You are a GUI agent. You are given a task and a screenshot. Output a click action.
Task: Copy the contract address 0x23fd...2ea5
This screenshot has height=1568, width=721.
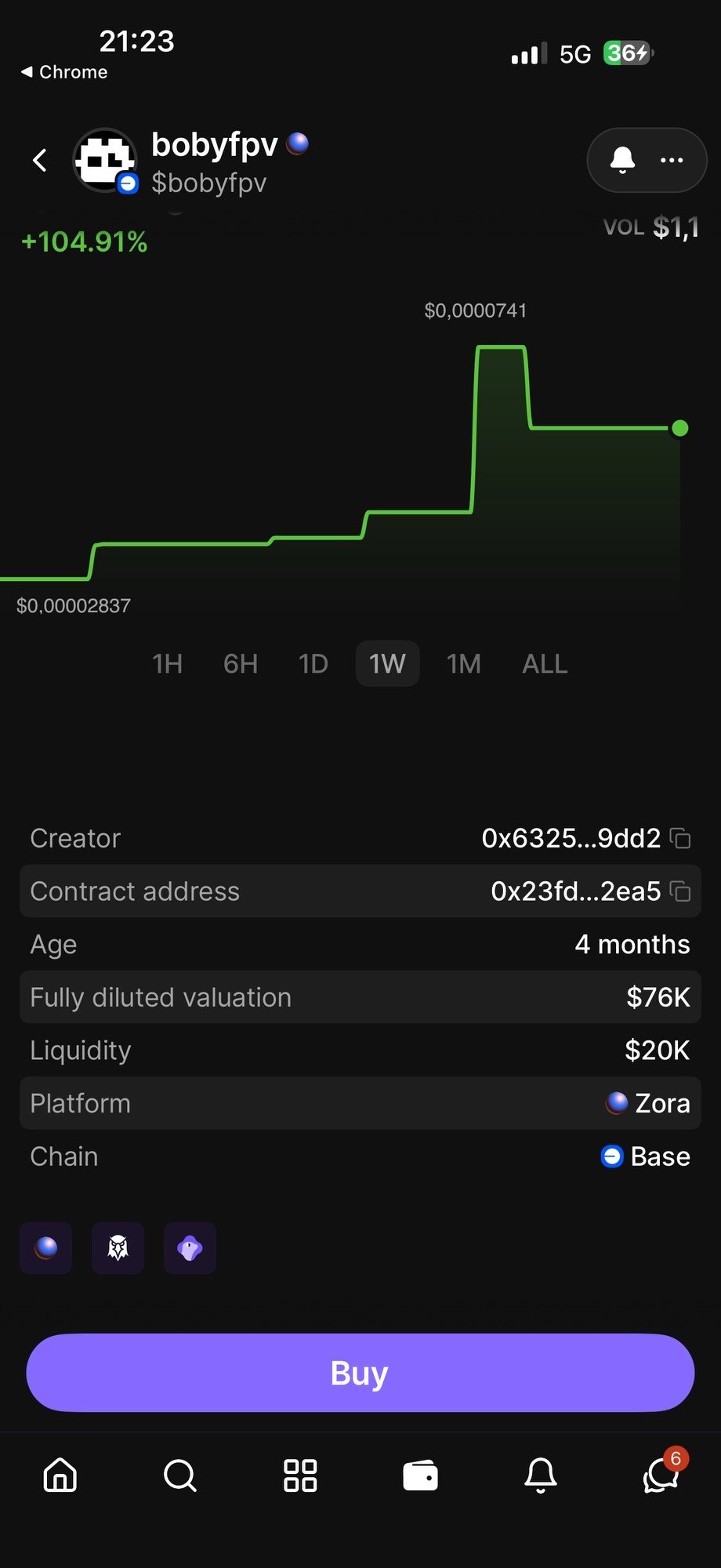click(x=681, y=891)
